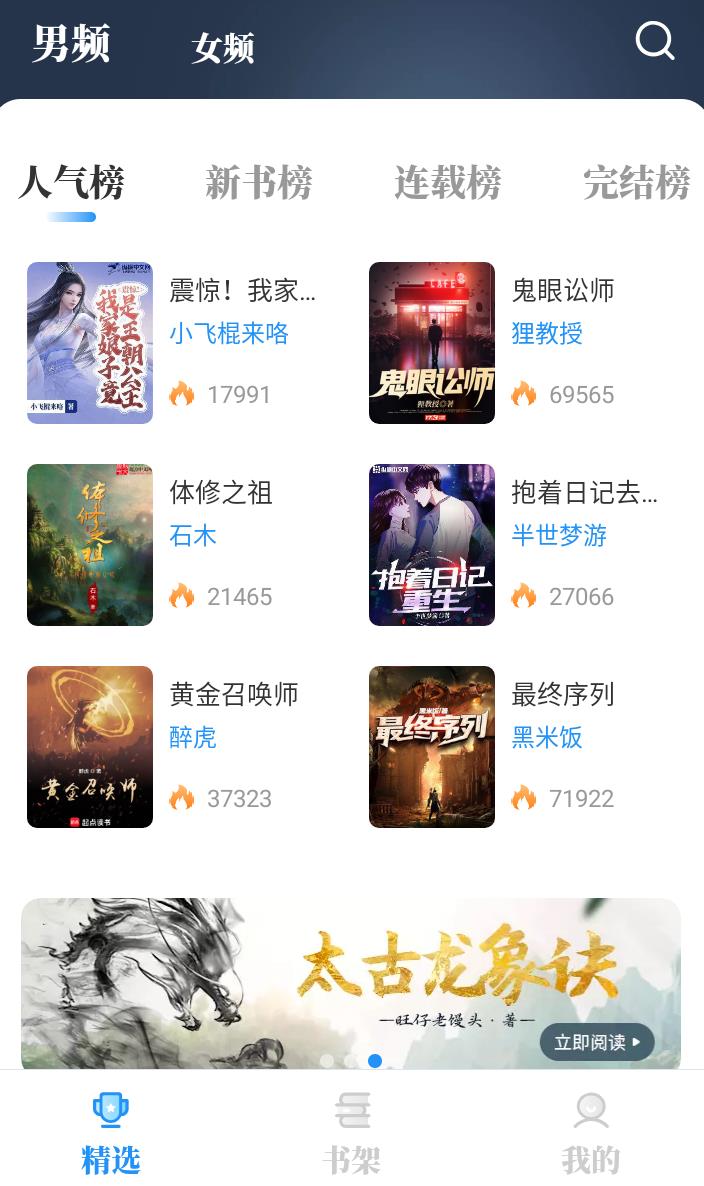Open the novel 鬼眼讼师
Screen dimensions: 704x1186
pyautogui.click(x=432, y=343)
